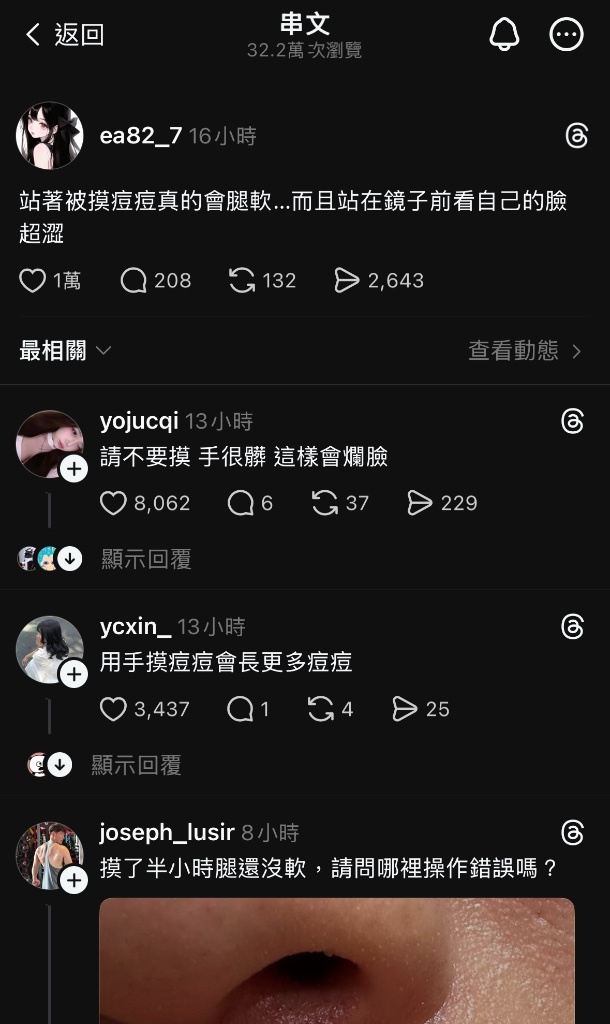Viewport: 610px width, 1024px height.
Task: Open the notifications bell
Action: pos(504,35)
